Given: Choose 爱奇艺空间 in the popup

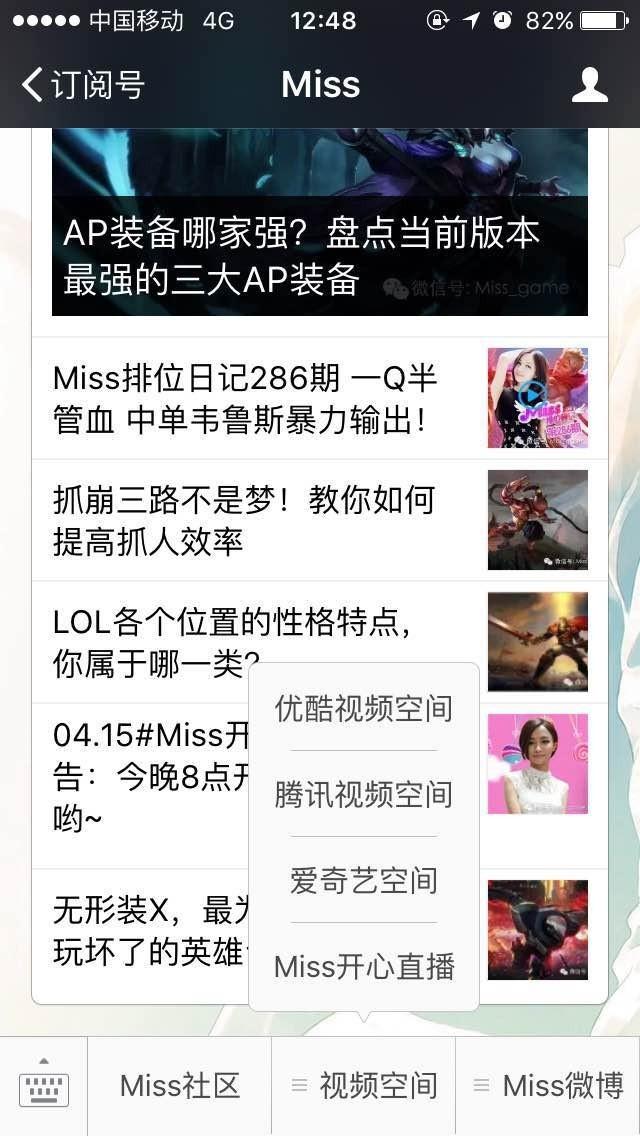Looking at the screenshot, I should pyautogui.click(x=364, y=880).
